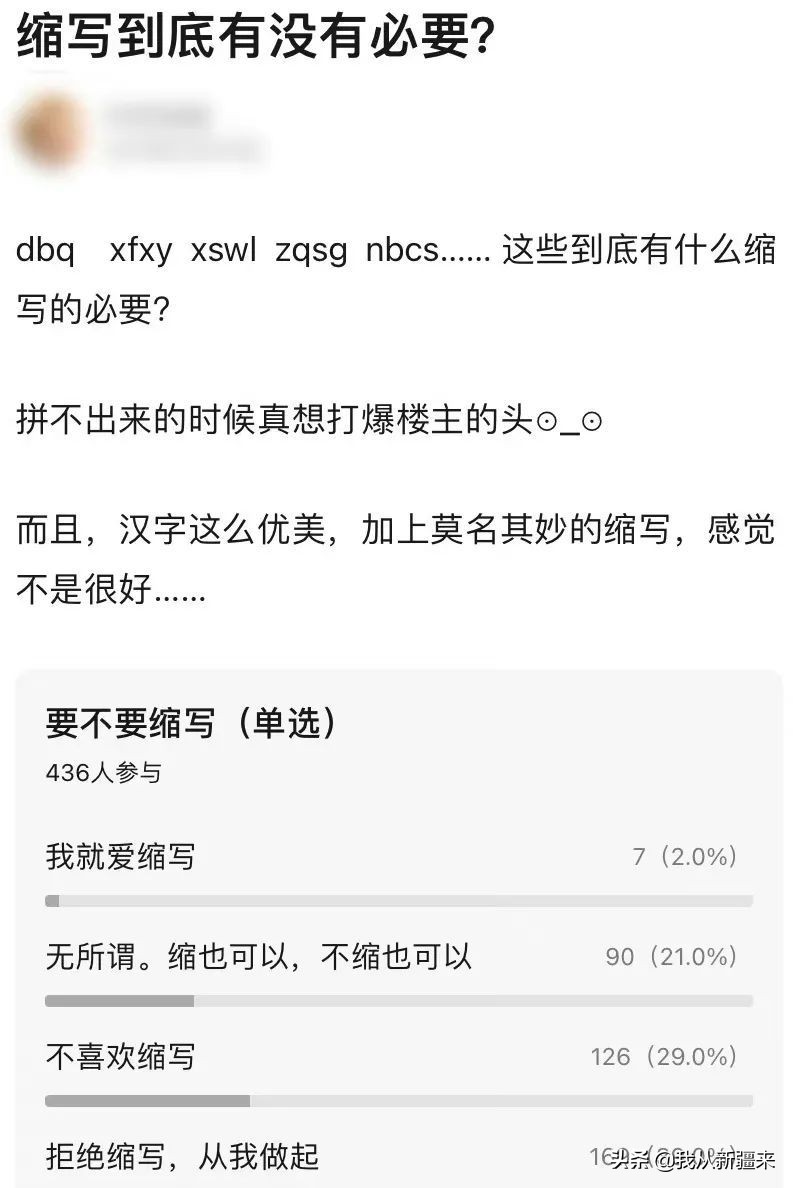The width and height of the screenshot is (793, 1188).
Task: Click the progress bar under 无所谓 option
Action: pos(398,999)
